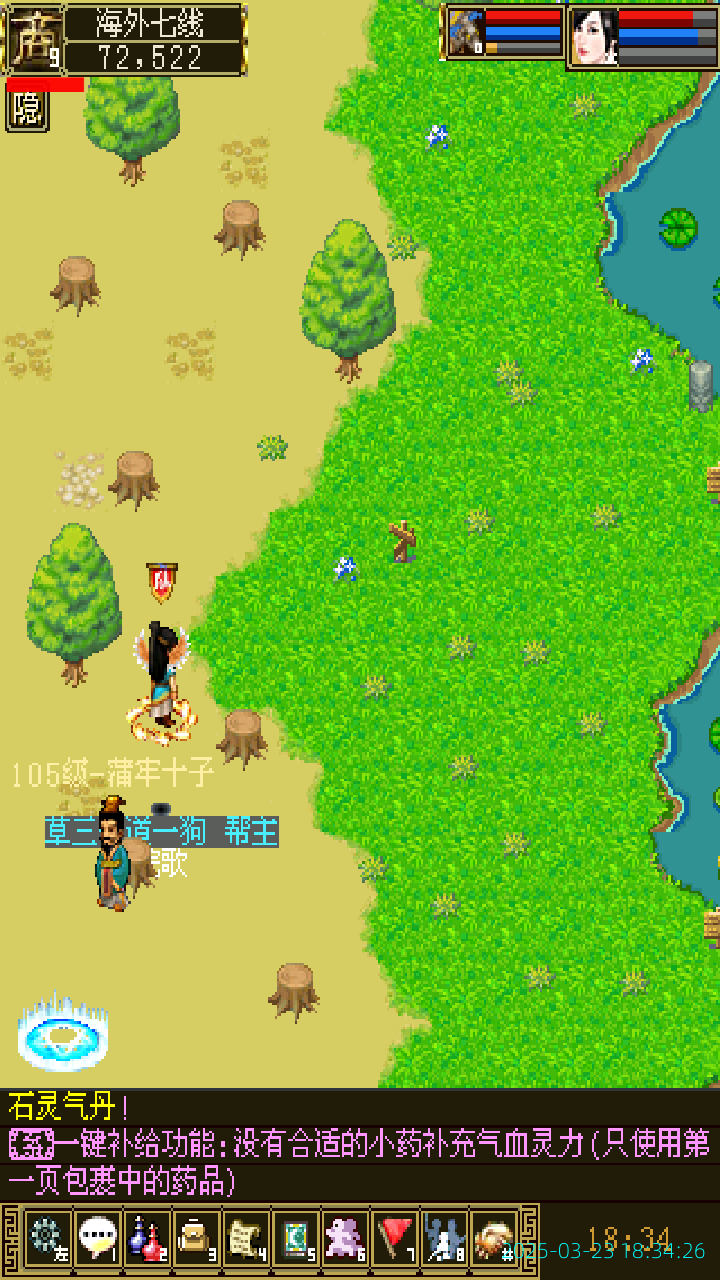The height and width of the screenshot is (1280, 720).
Task: Open the chat speech bubble
Action: [97, 1239]
